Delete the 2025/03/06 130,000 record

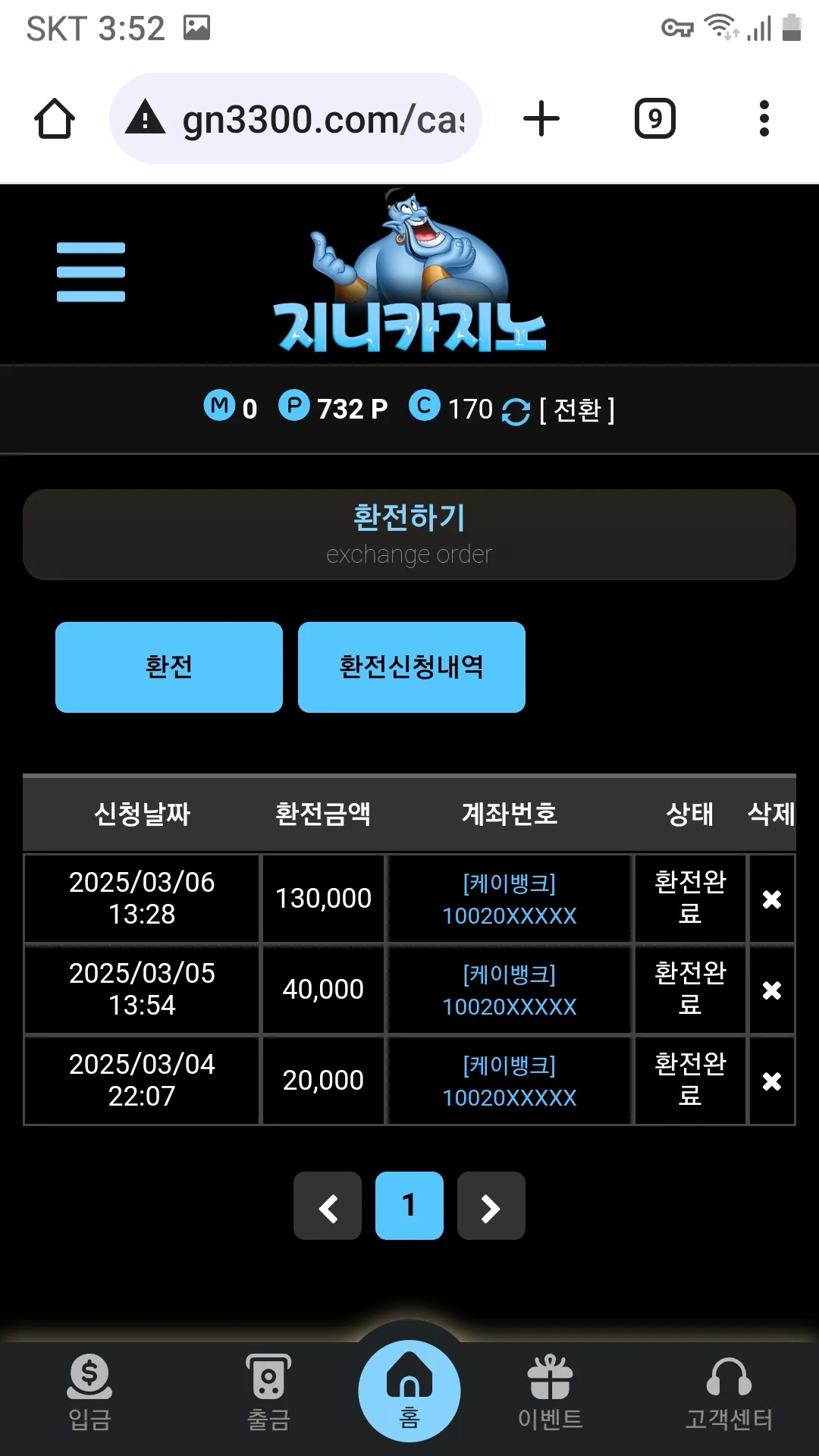772,899
